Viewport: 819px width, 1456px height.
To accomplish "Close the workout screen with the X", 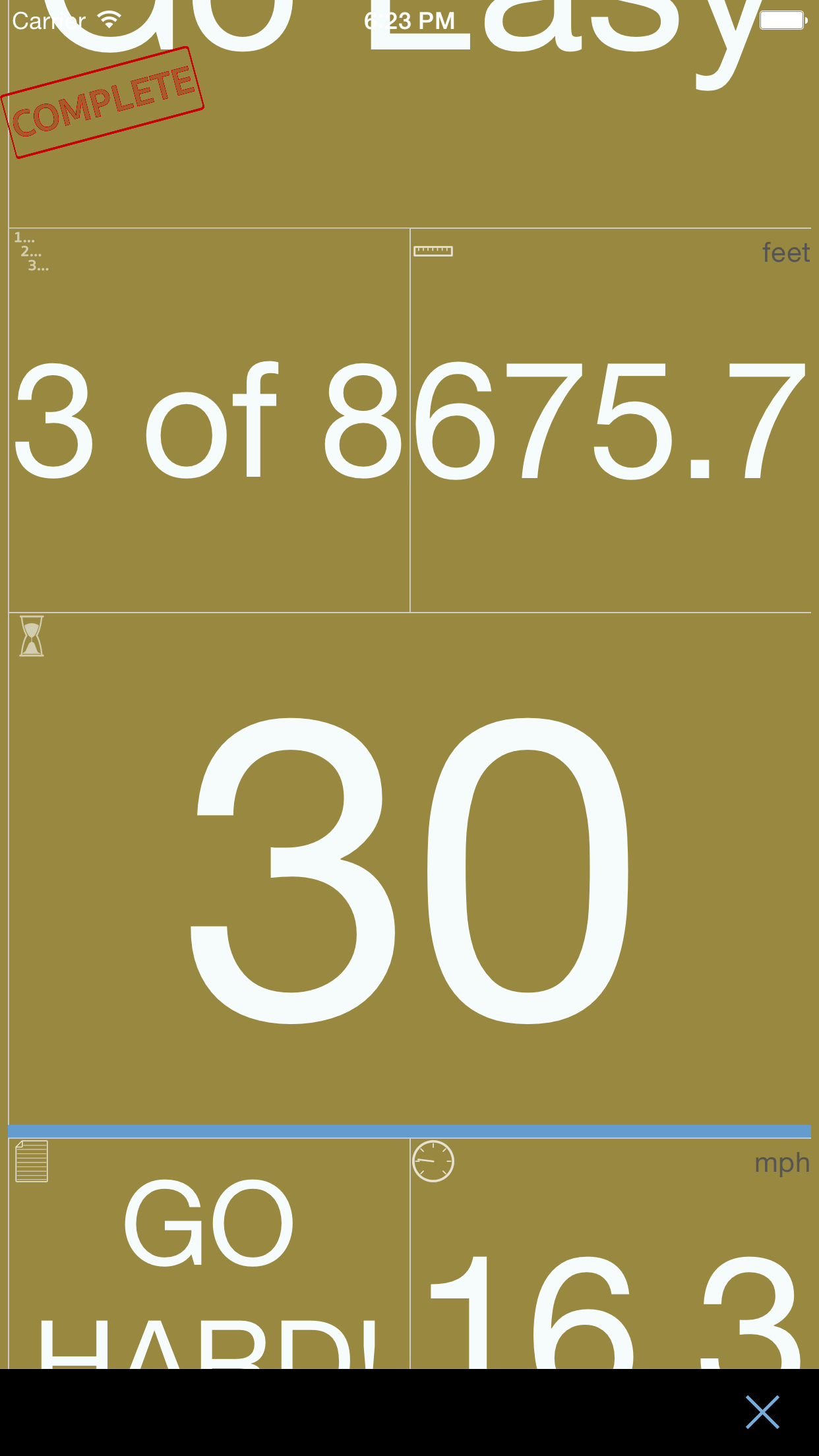I will point(762,1412).
